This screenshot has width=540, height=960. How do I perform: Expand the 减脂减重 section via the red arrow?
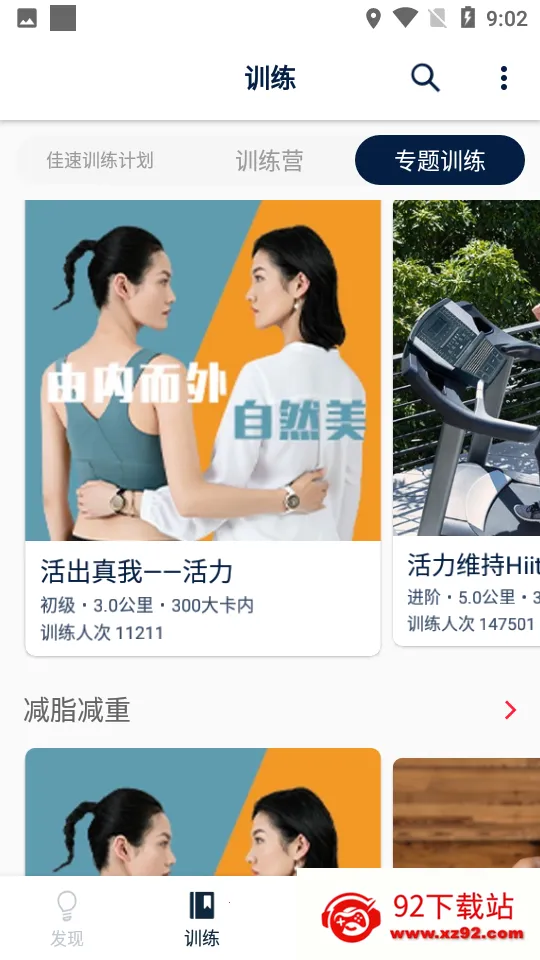coord(510,710)
